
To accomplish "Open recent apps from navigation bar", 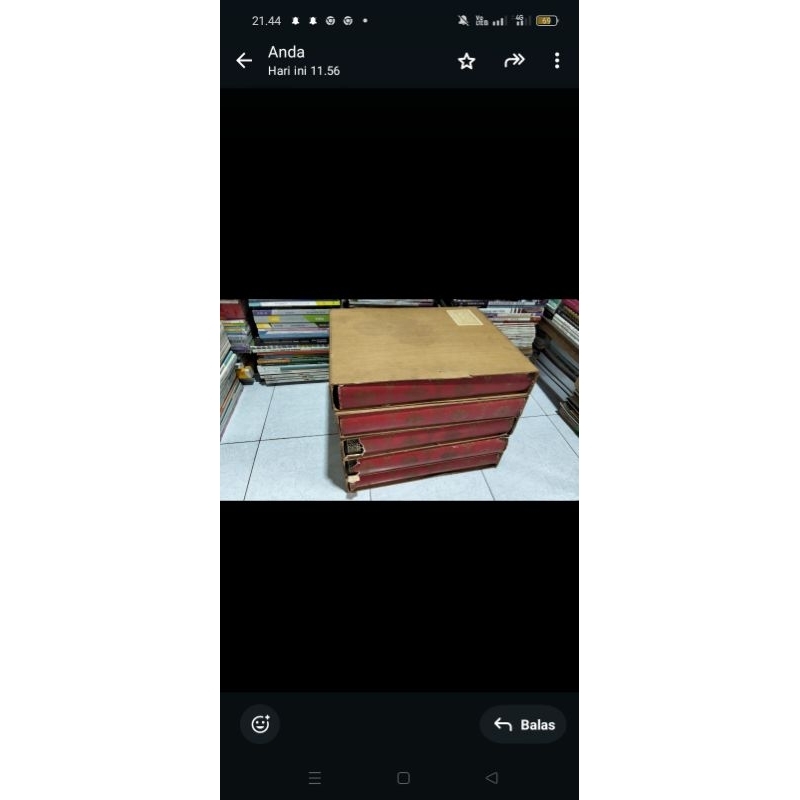I will pos(314,778).
